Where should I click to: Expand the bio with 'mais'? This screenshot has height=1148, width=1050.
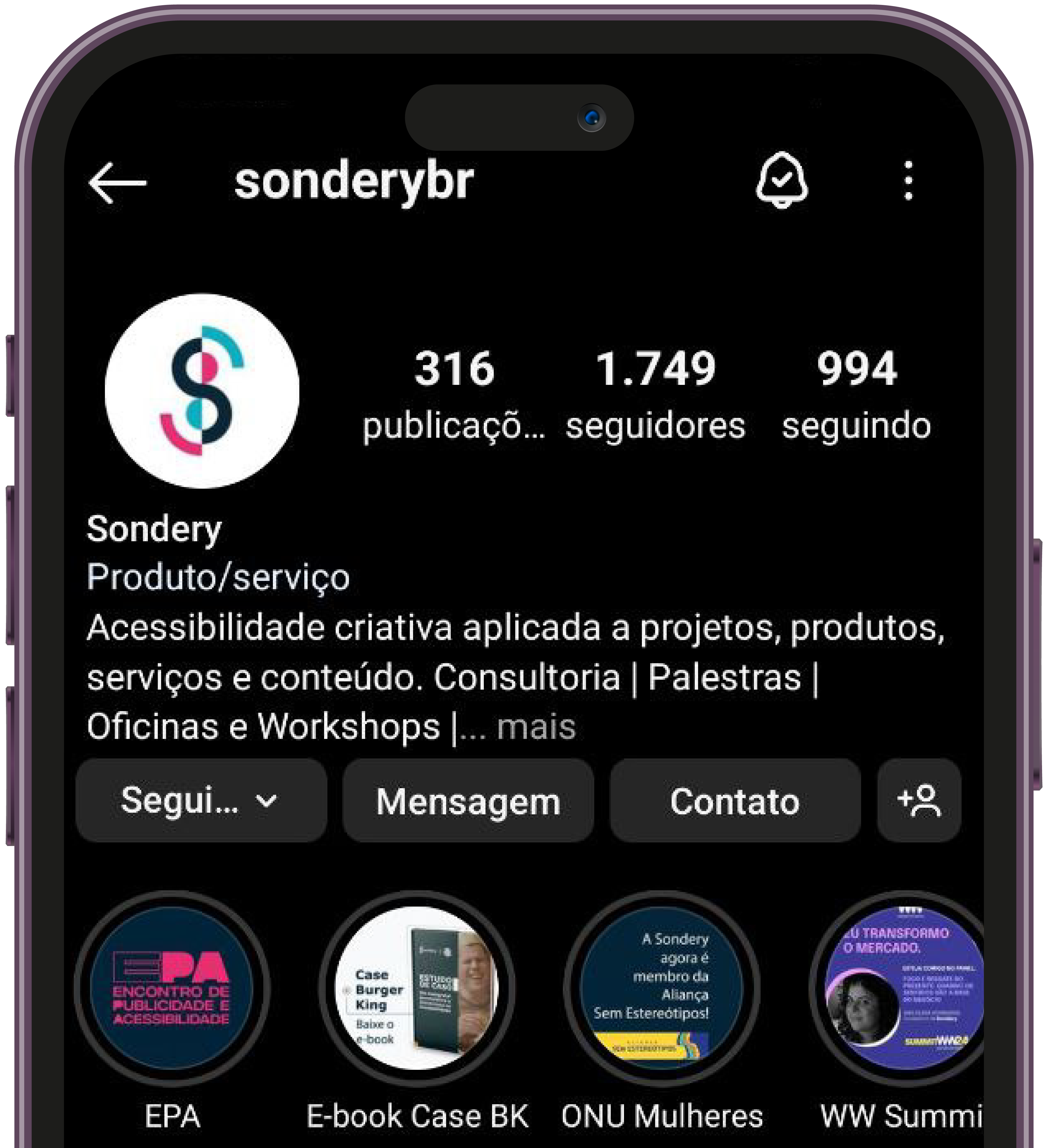(536, 727)
